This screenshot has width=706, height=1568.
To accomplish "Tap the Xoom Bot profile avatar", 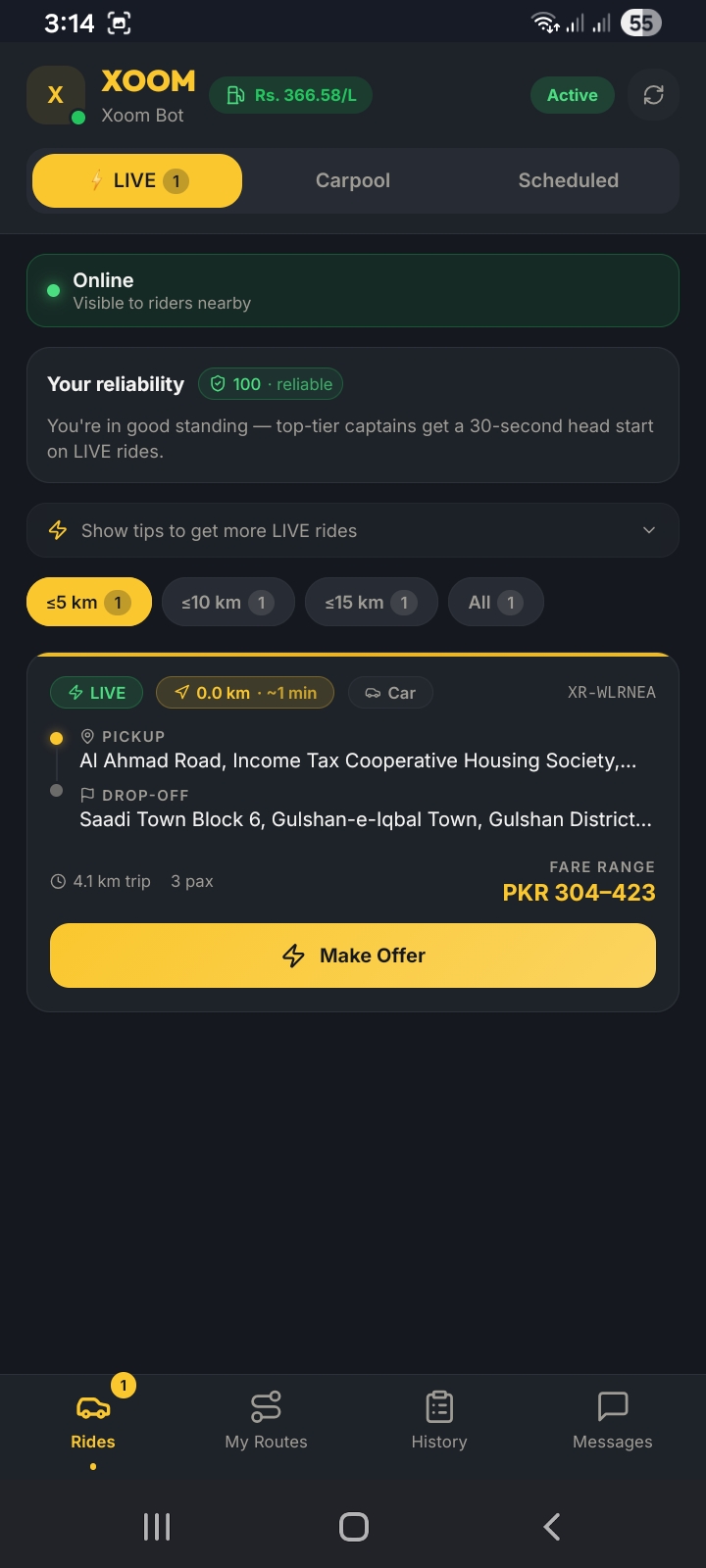I will click(56, 95).
